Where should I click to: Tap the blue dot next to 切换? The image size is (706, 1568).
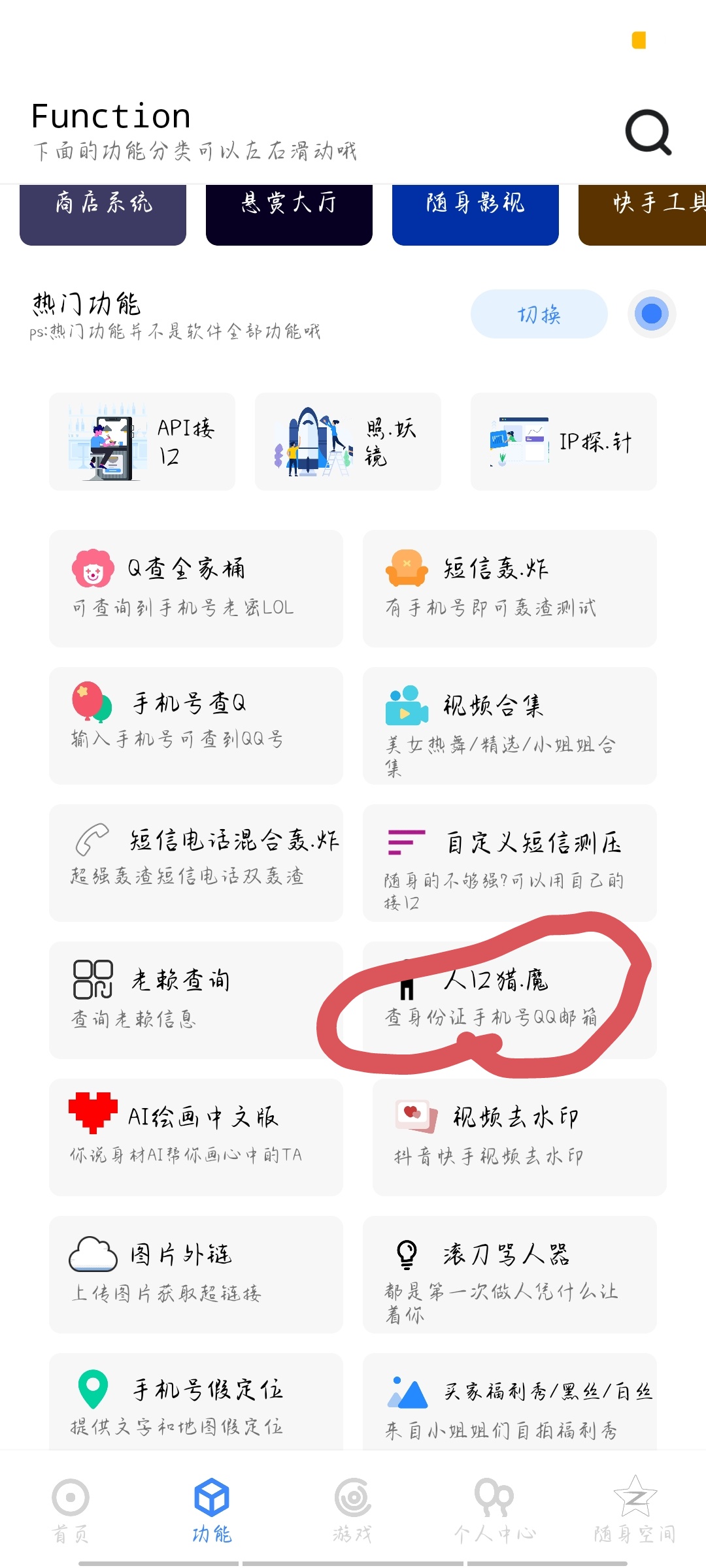[652, 314]
